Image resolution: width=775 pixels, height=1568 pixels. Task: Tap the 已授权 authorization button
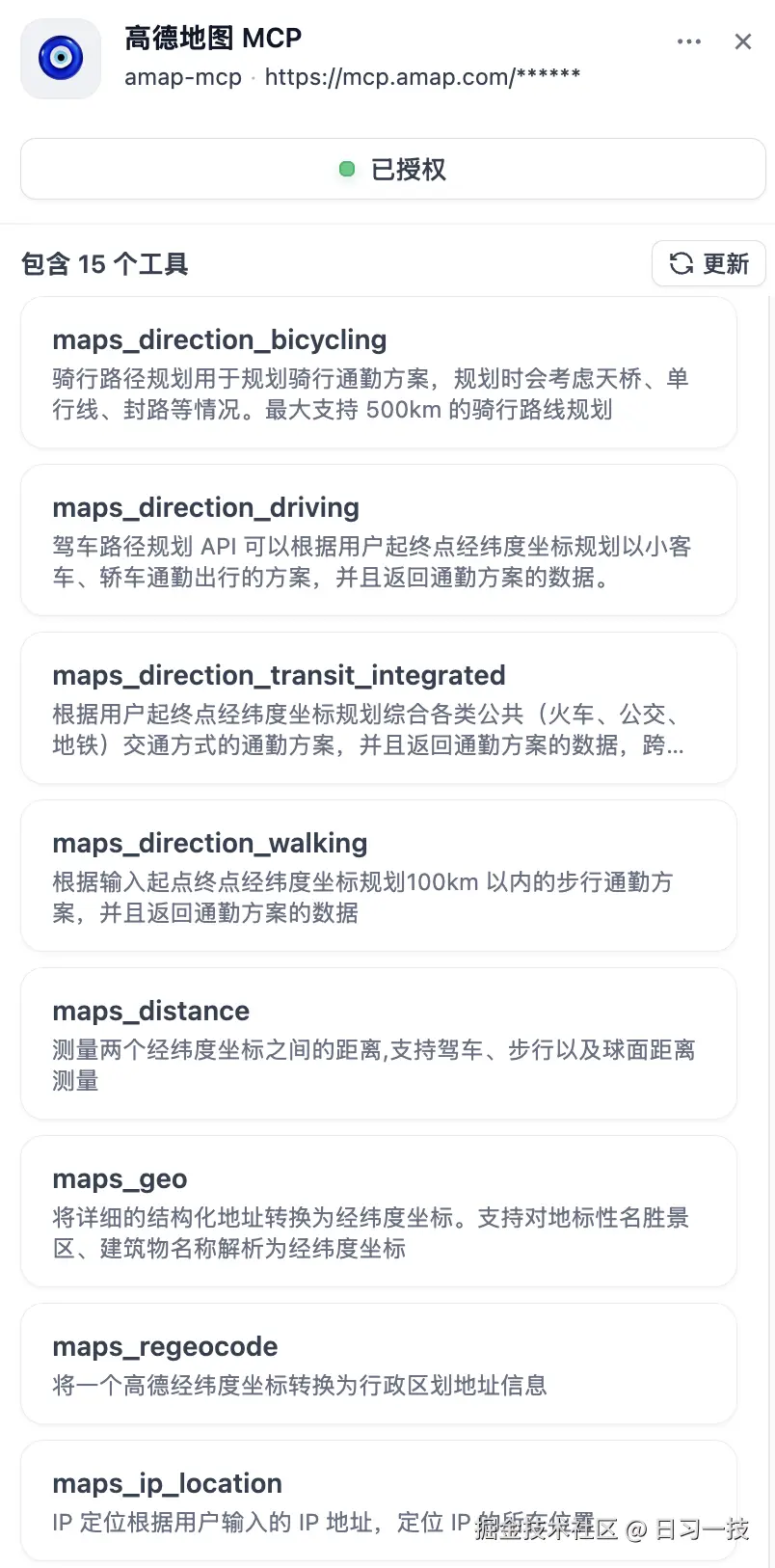click(x=392, y=170)
